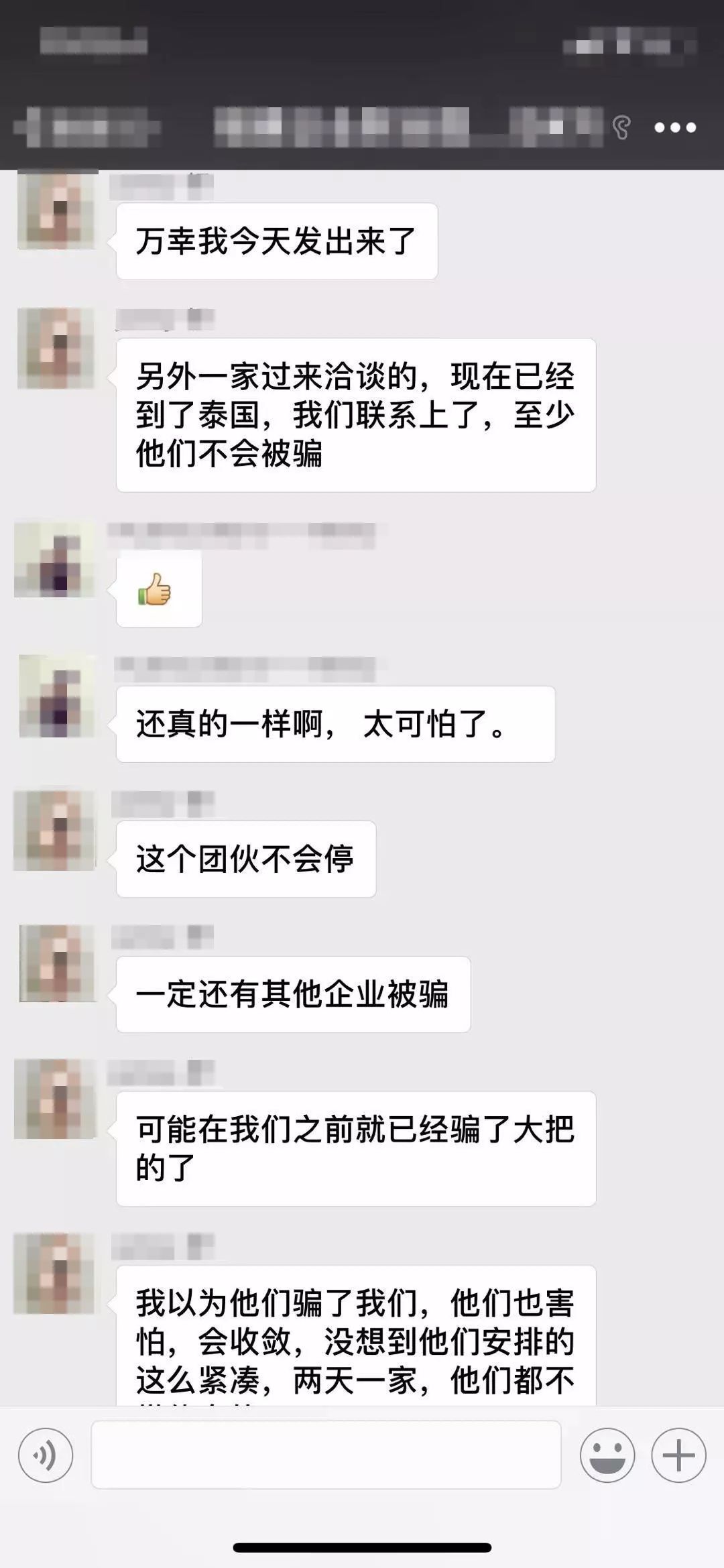Open avatar beside 还真的一样啊 message
The width and height of the screenshot is (724, 1568).
(x=58, y=696)
